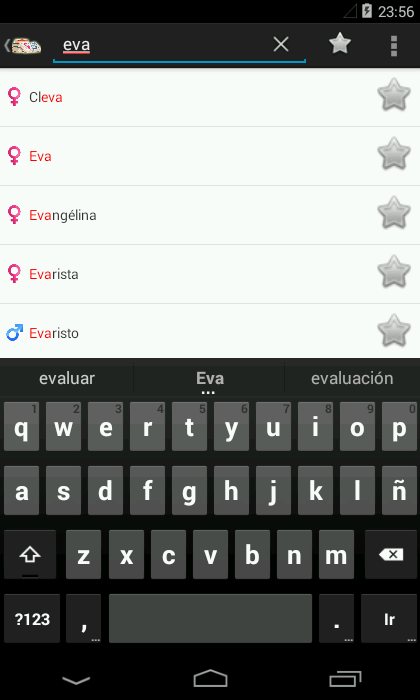The image size is (420, 700).
Task: Choose the keyboard suggestion evaluar
Action: coord(67,379)
